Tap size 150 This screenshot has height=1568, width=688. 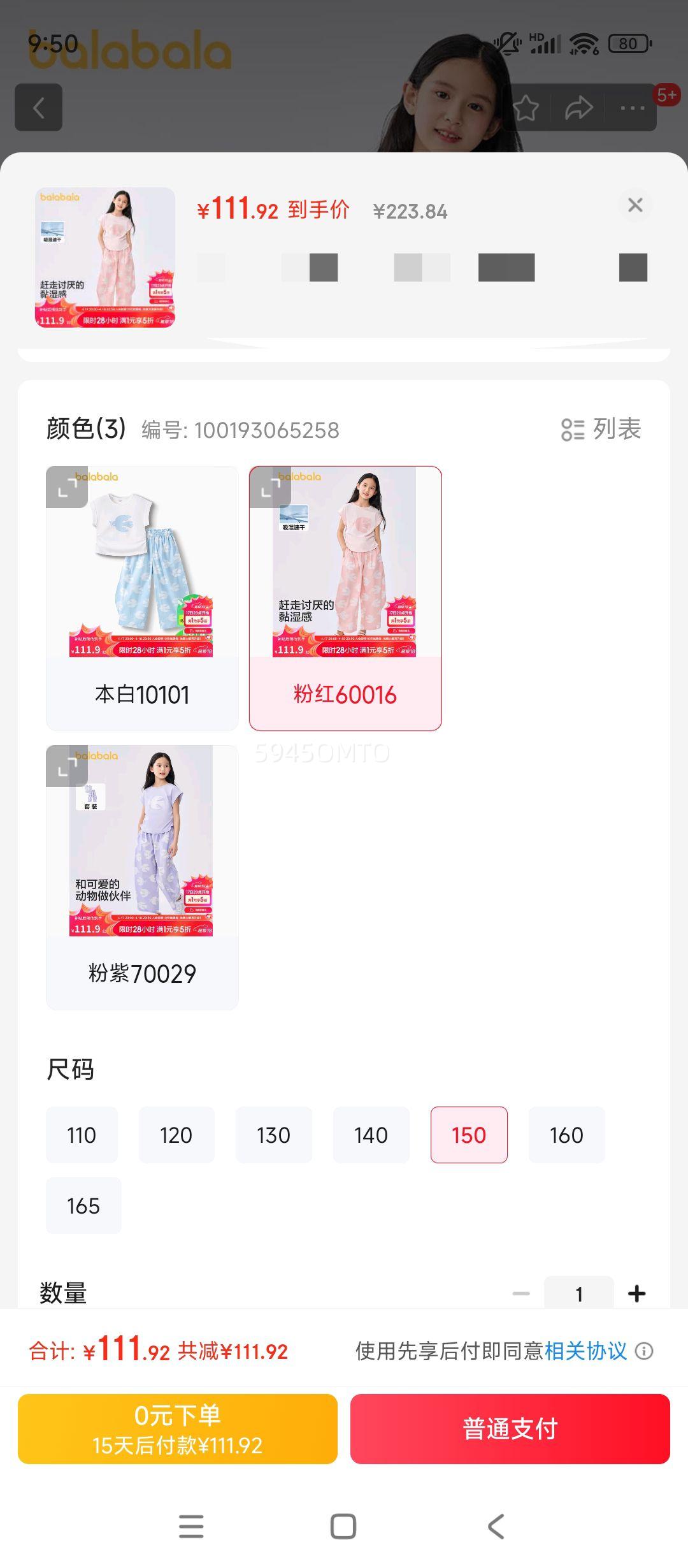click(469, 1135)
